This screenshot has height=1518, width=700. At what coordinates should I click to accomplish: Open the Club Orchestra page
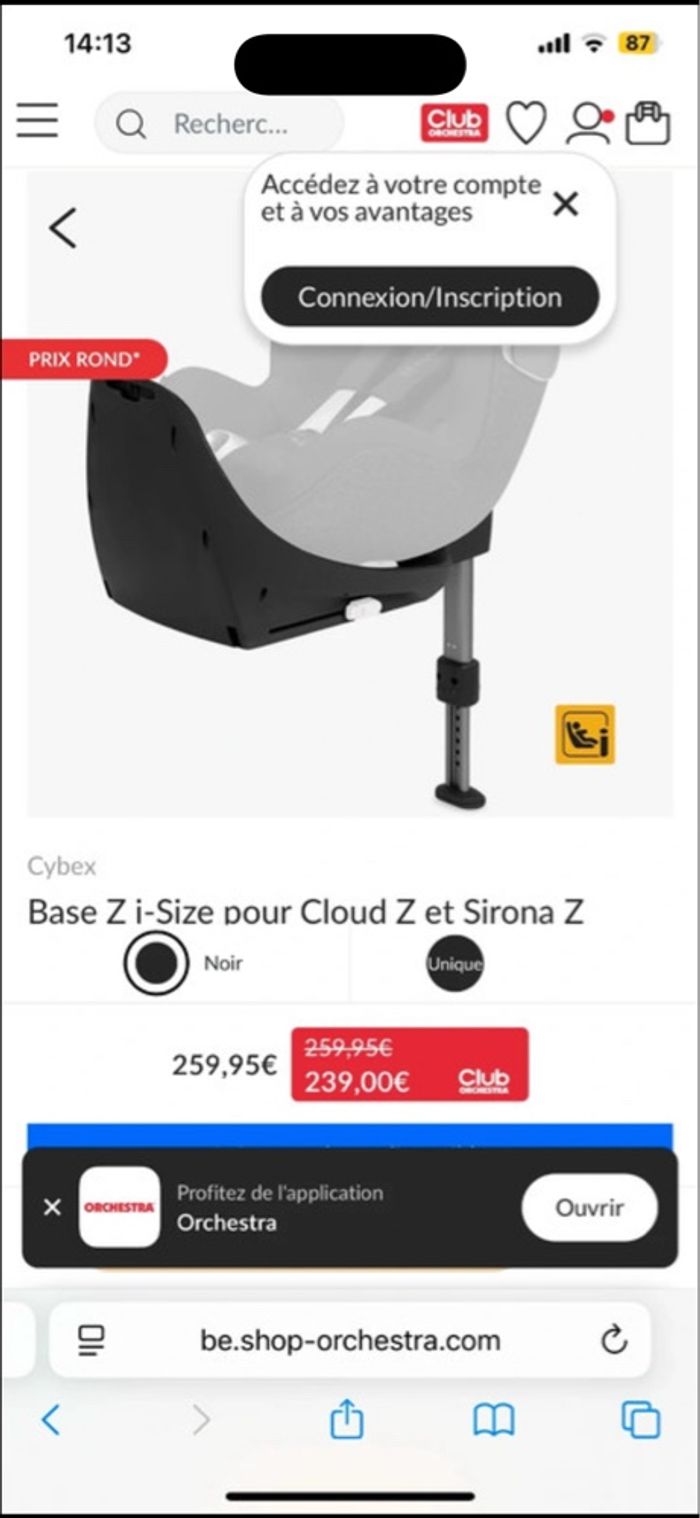(454, 123)
